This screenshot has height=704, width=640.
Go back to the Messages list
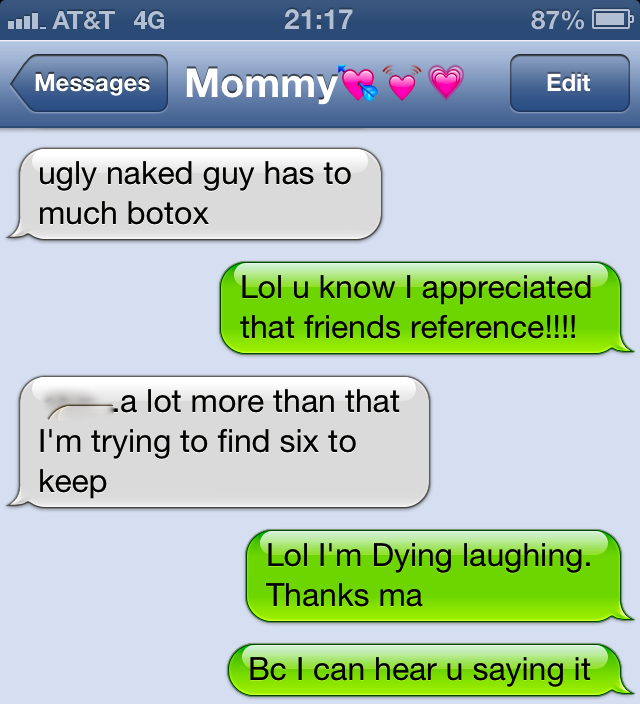88,84
